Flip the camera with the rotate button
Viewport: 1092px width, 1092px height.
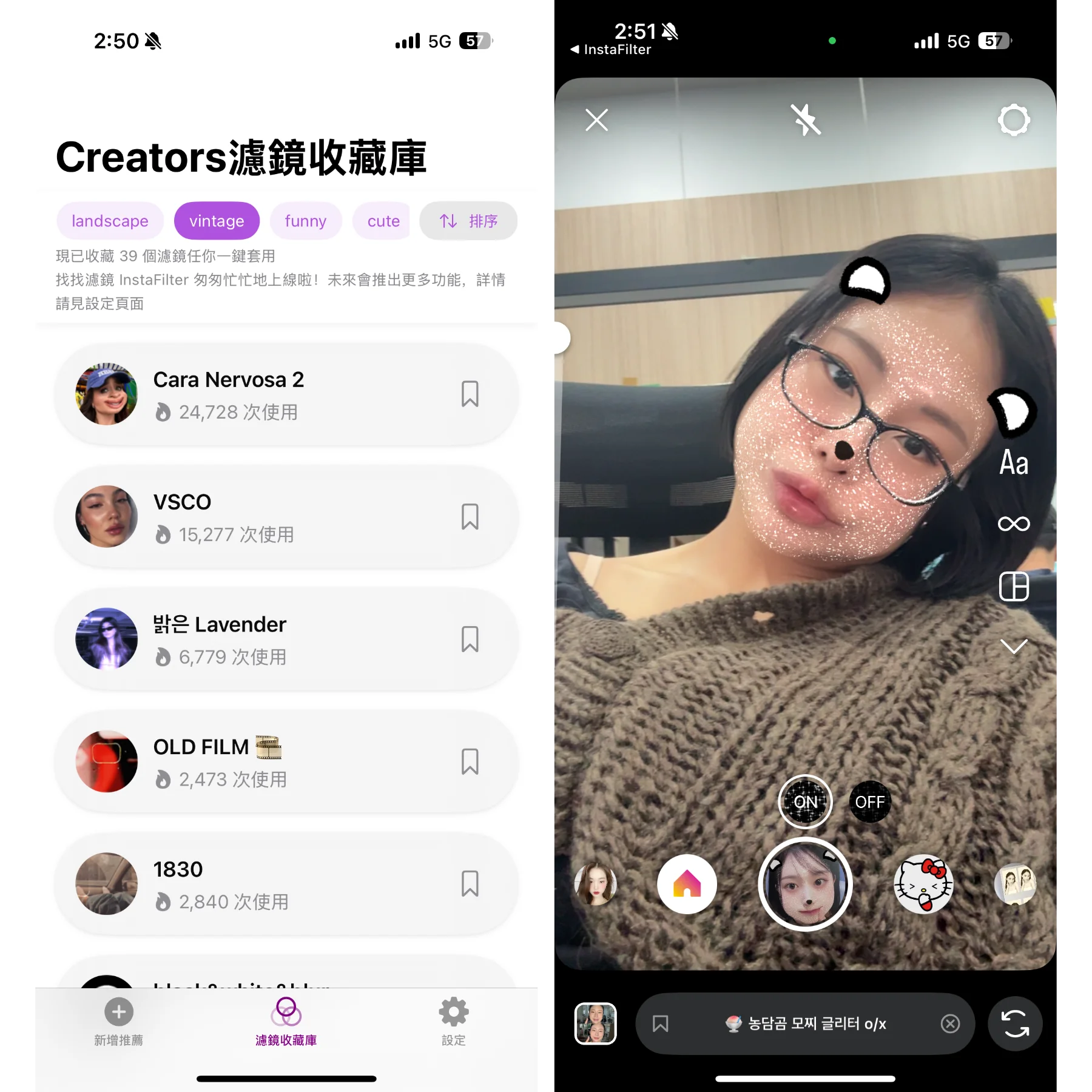click(x=1015, y=1023)
